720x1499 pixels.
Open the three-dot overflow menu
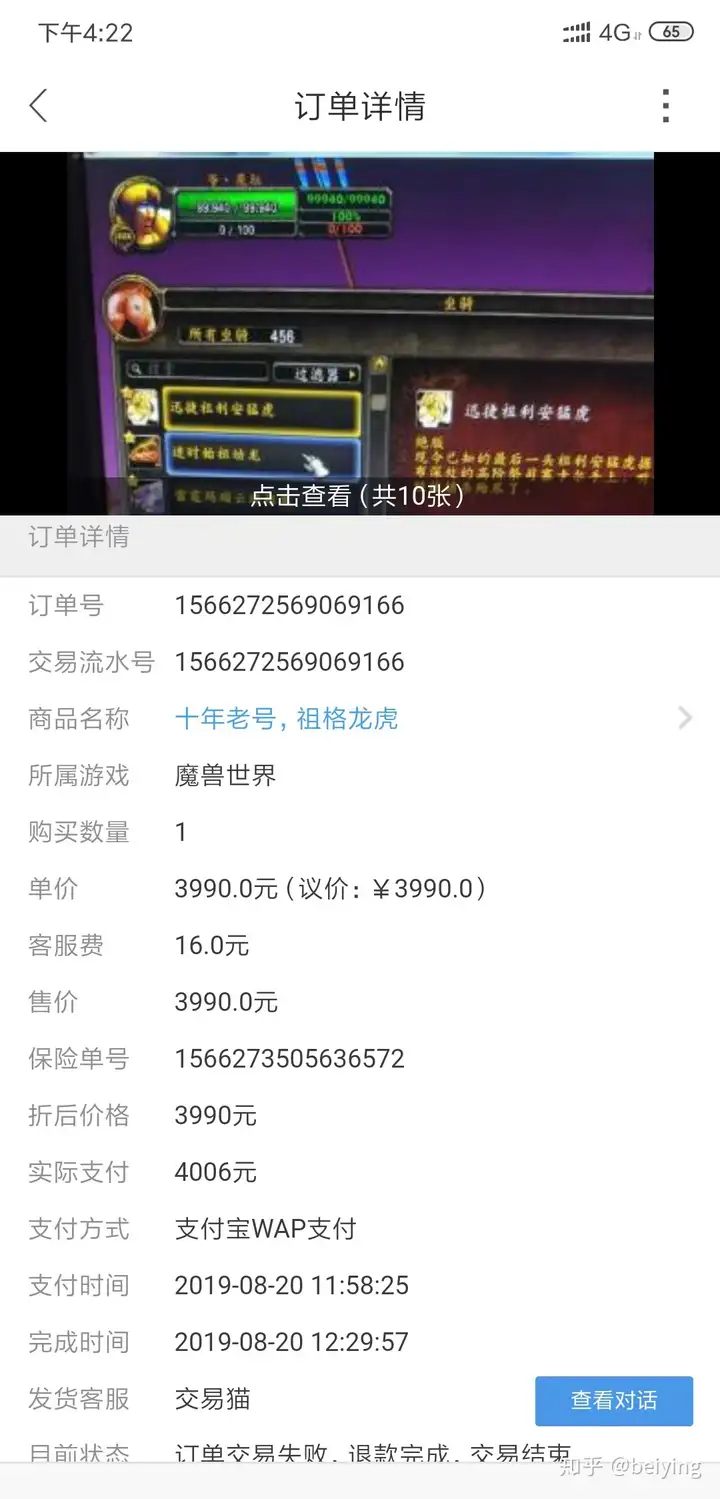click(665, 106)
